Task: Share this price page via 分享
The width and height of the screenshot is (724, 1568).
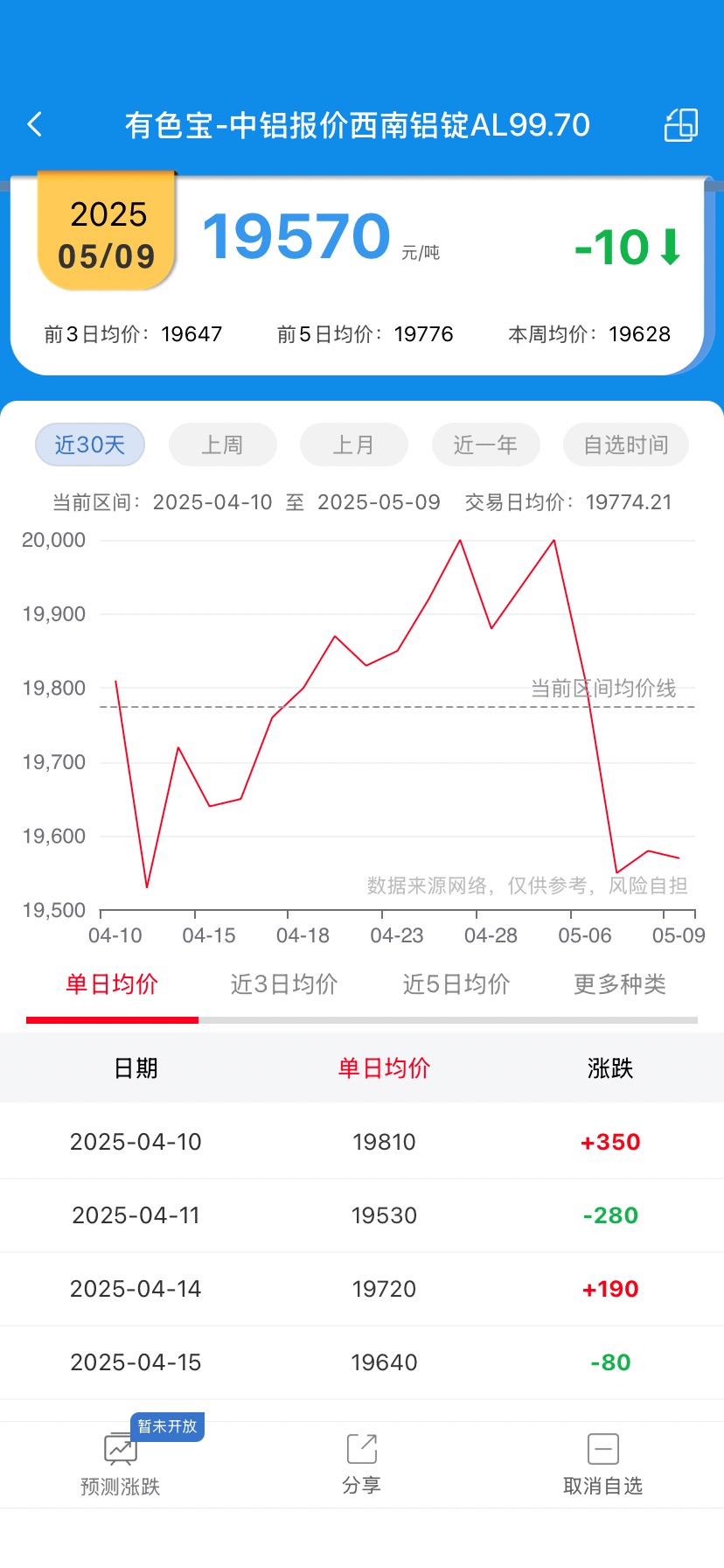Action: coord(362,1465)
